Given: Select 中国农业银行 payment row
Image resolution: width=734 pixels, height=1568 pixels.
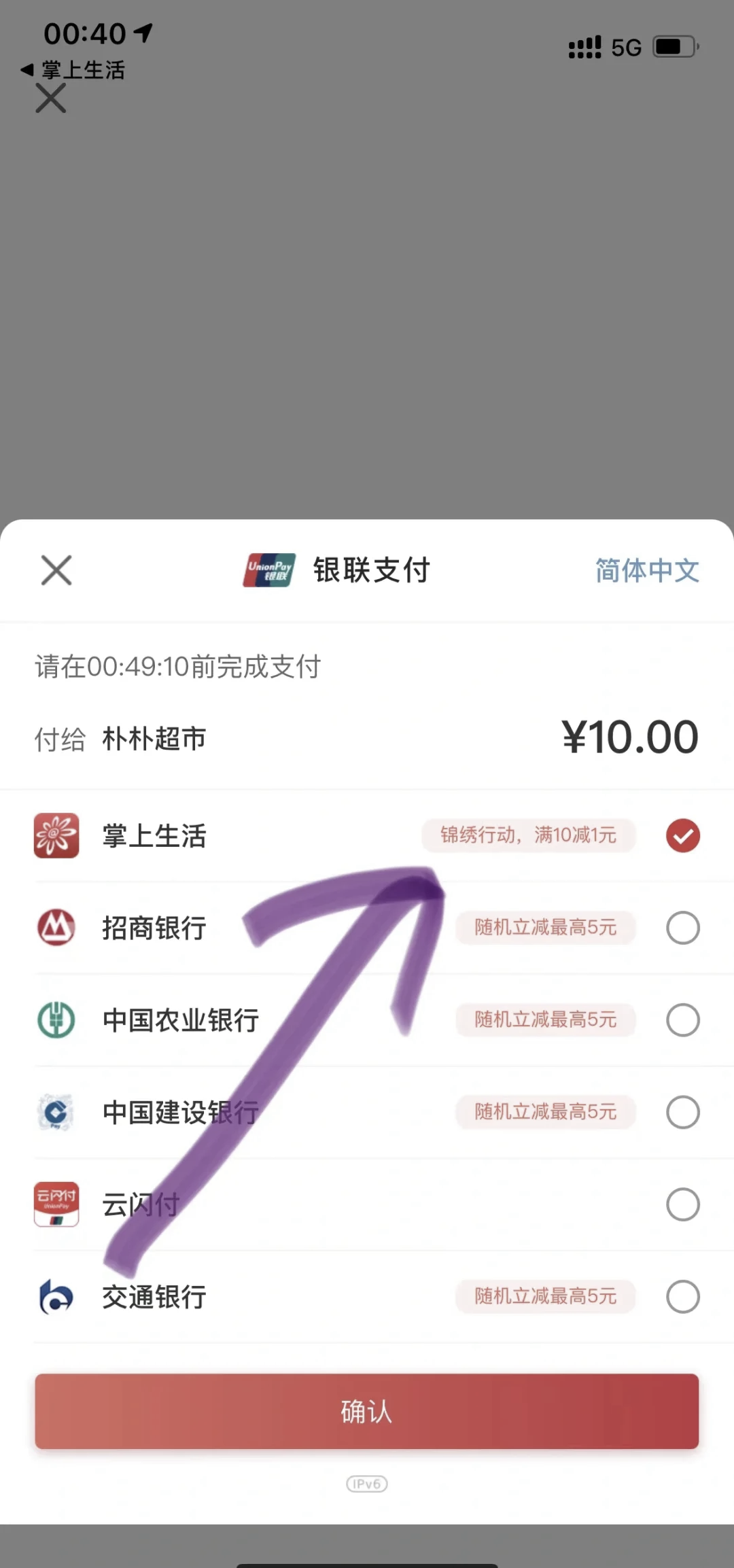Looking at the screenshot, I should pyautogui.click(x=682, y=1020).
